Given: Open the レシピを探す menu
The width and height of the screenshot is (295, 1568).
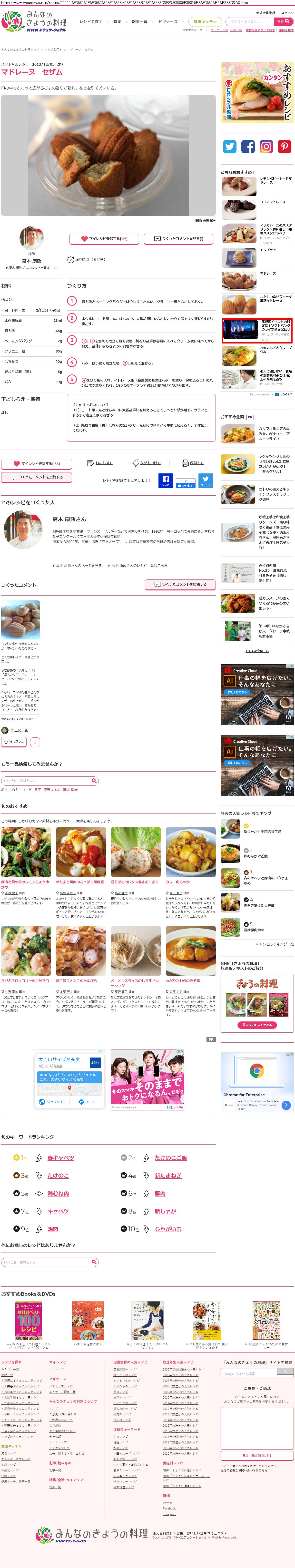Looking at the screenshot, I should click(x=91, y=21).
